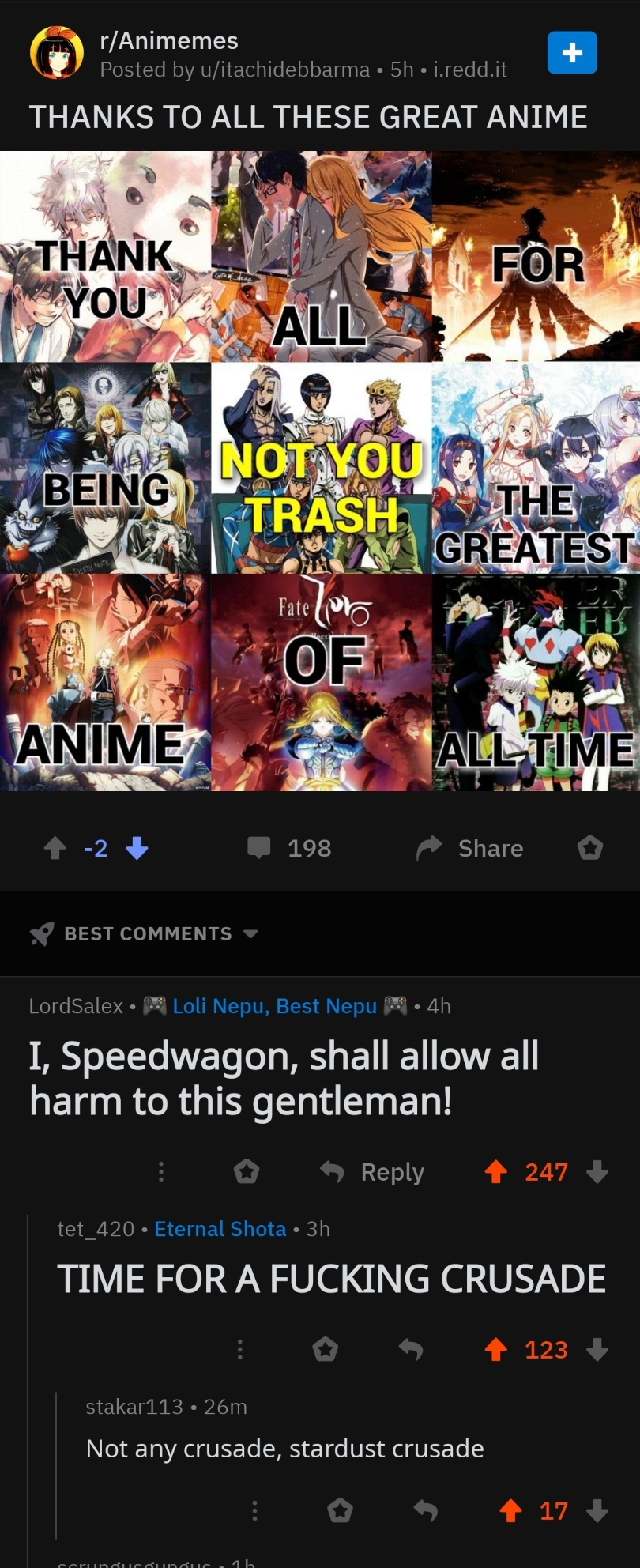
Task: Give an award to the post
Action: [589, 848]
